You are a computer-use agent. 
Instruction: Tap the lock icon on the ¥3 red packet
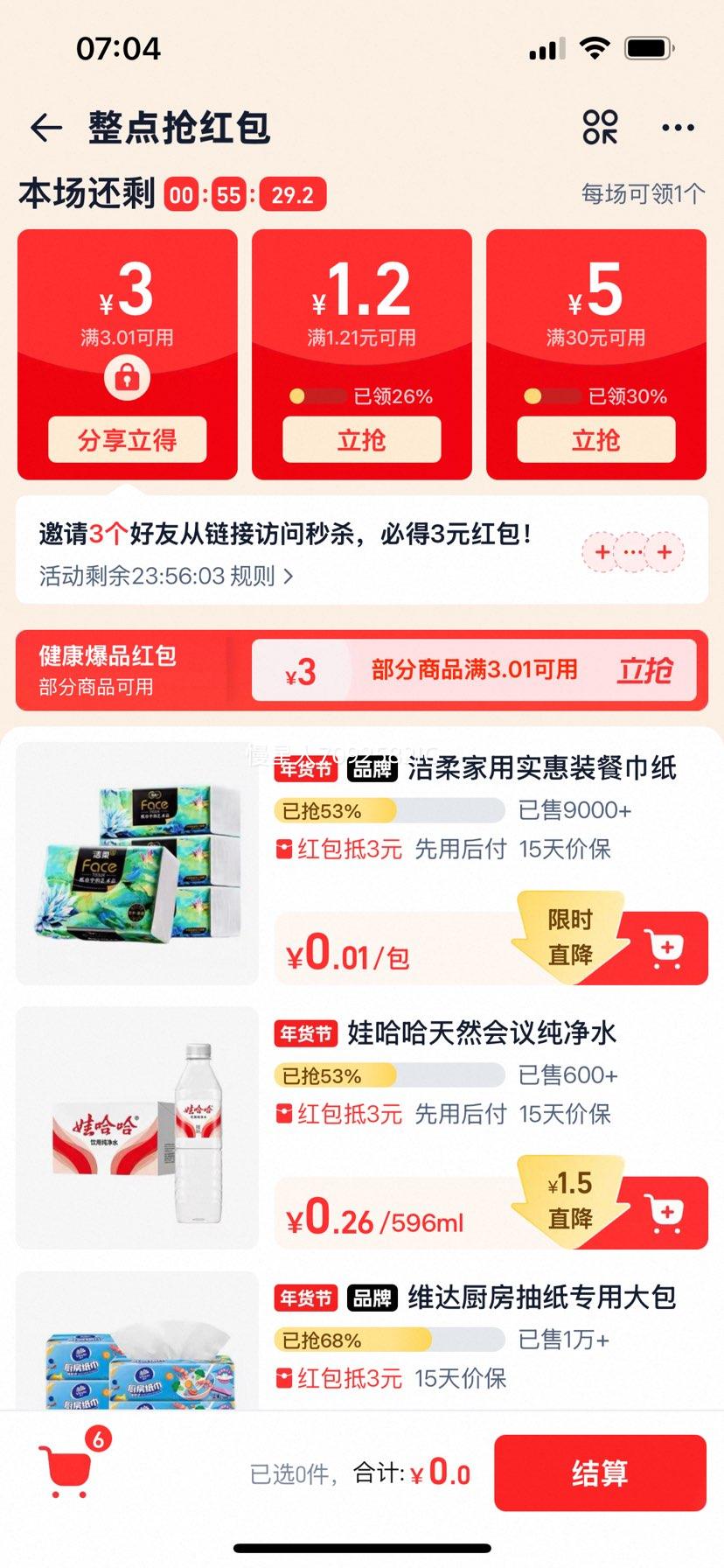[127, 378]
